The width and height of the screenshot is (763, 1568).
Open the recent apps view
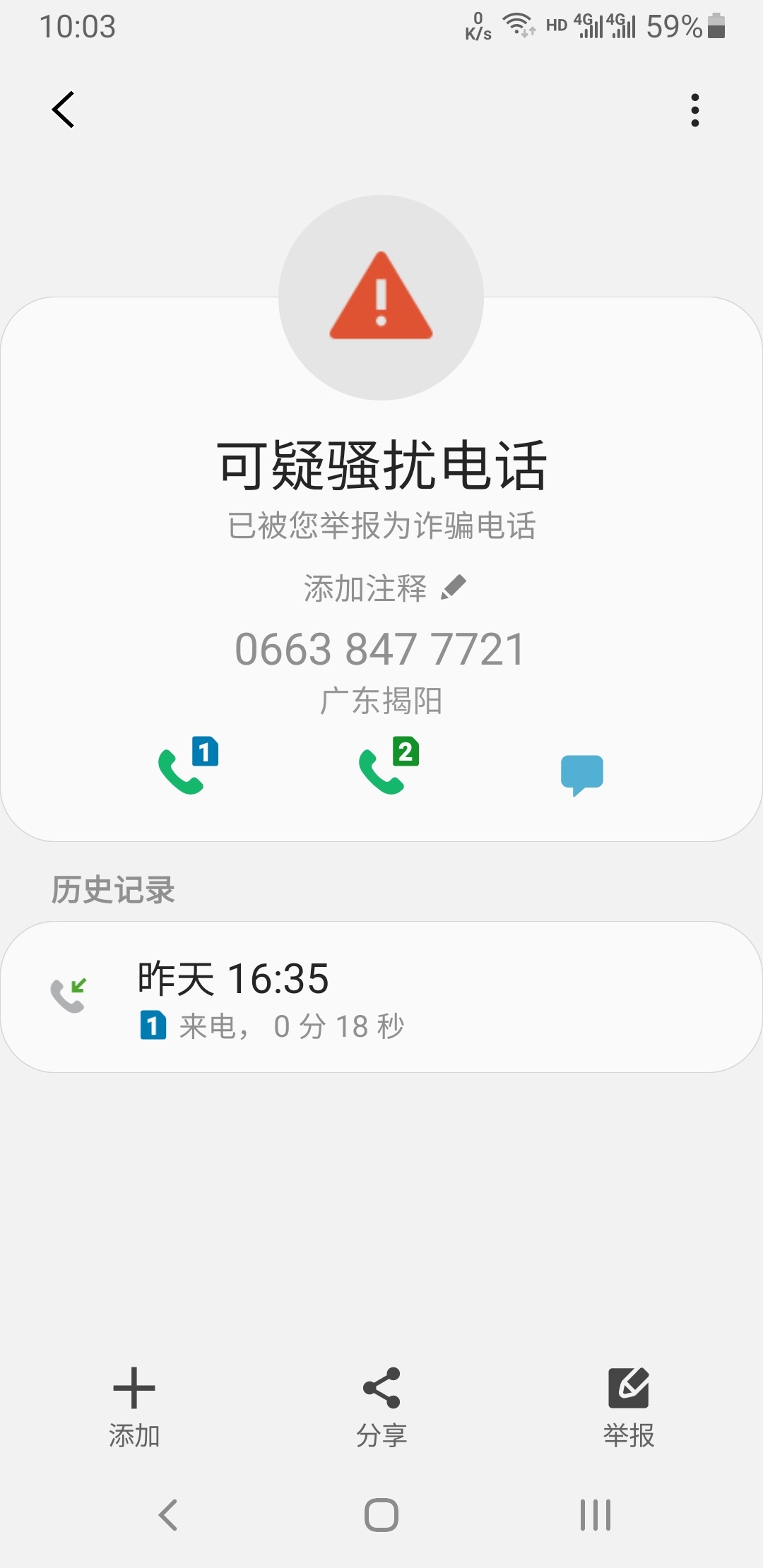(x=595, y=1514)
